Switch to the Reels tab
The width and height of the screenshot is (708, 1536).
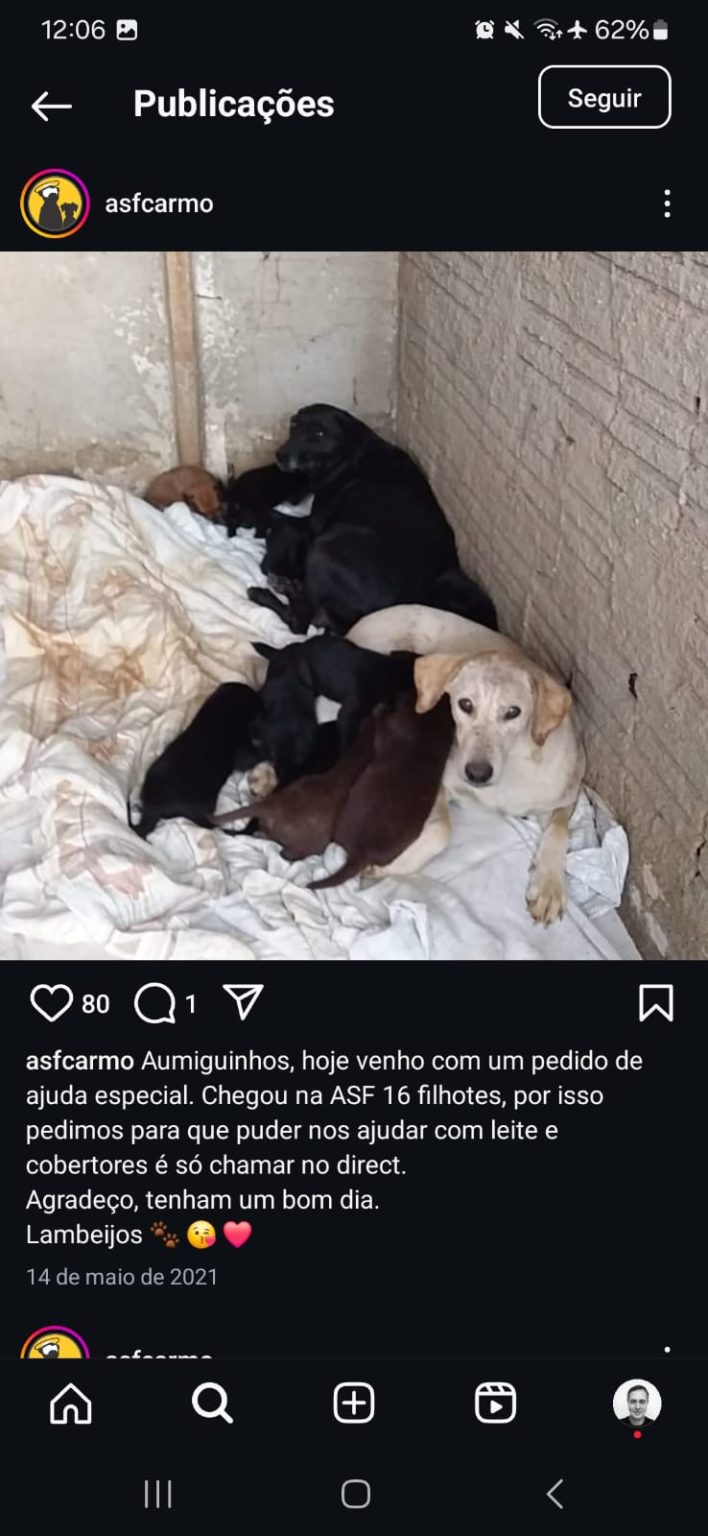point(495,1404)
